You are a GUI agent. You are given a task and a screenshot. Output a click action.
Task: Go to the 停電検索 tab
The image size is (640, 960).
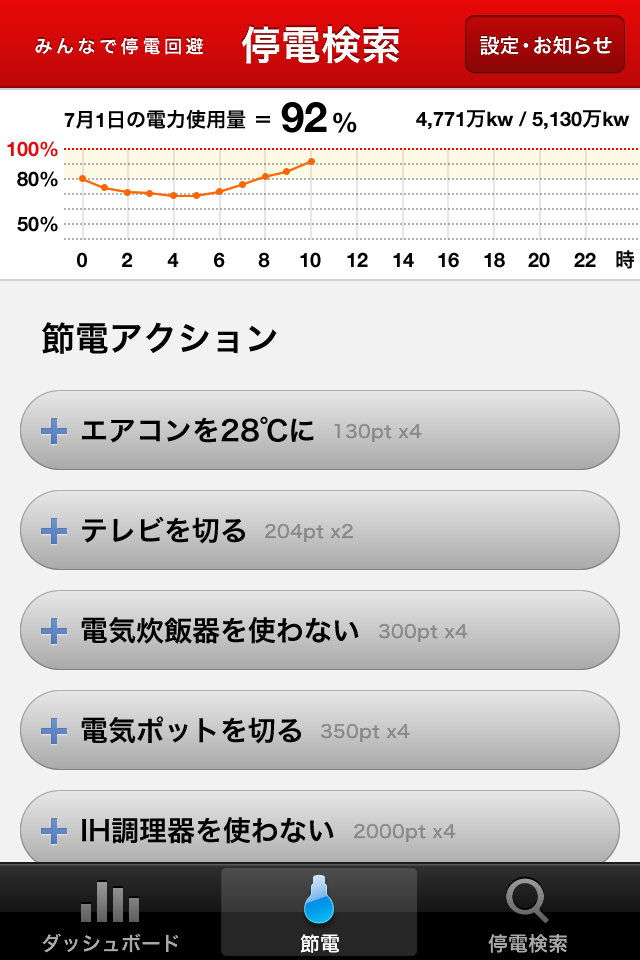(527, 912)
